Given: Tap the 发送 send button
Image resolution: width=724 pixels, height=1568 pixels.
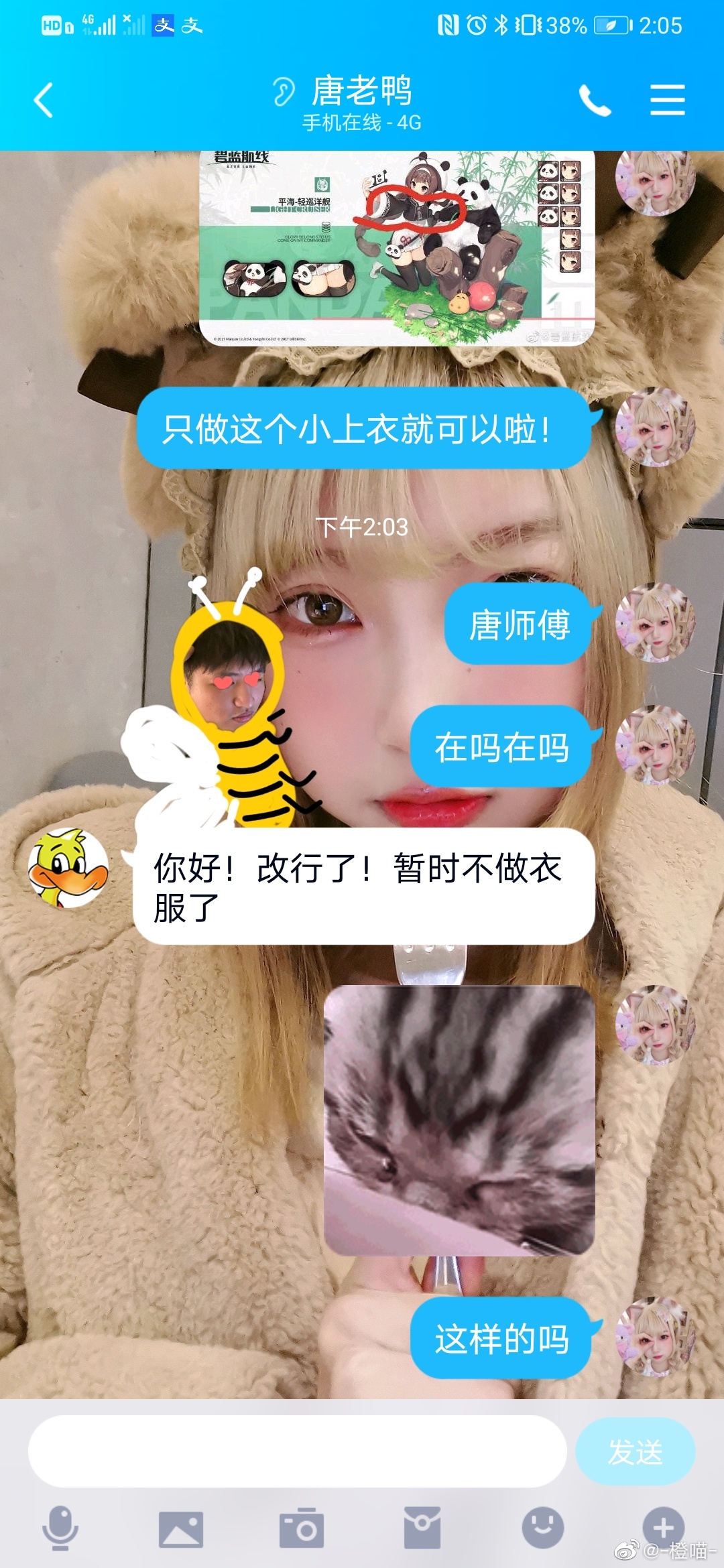Looking at the screenshot, I should click(x=634, y=1451).
